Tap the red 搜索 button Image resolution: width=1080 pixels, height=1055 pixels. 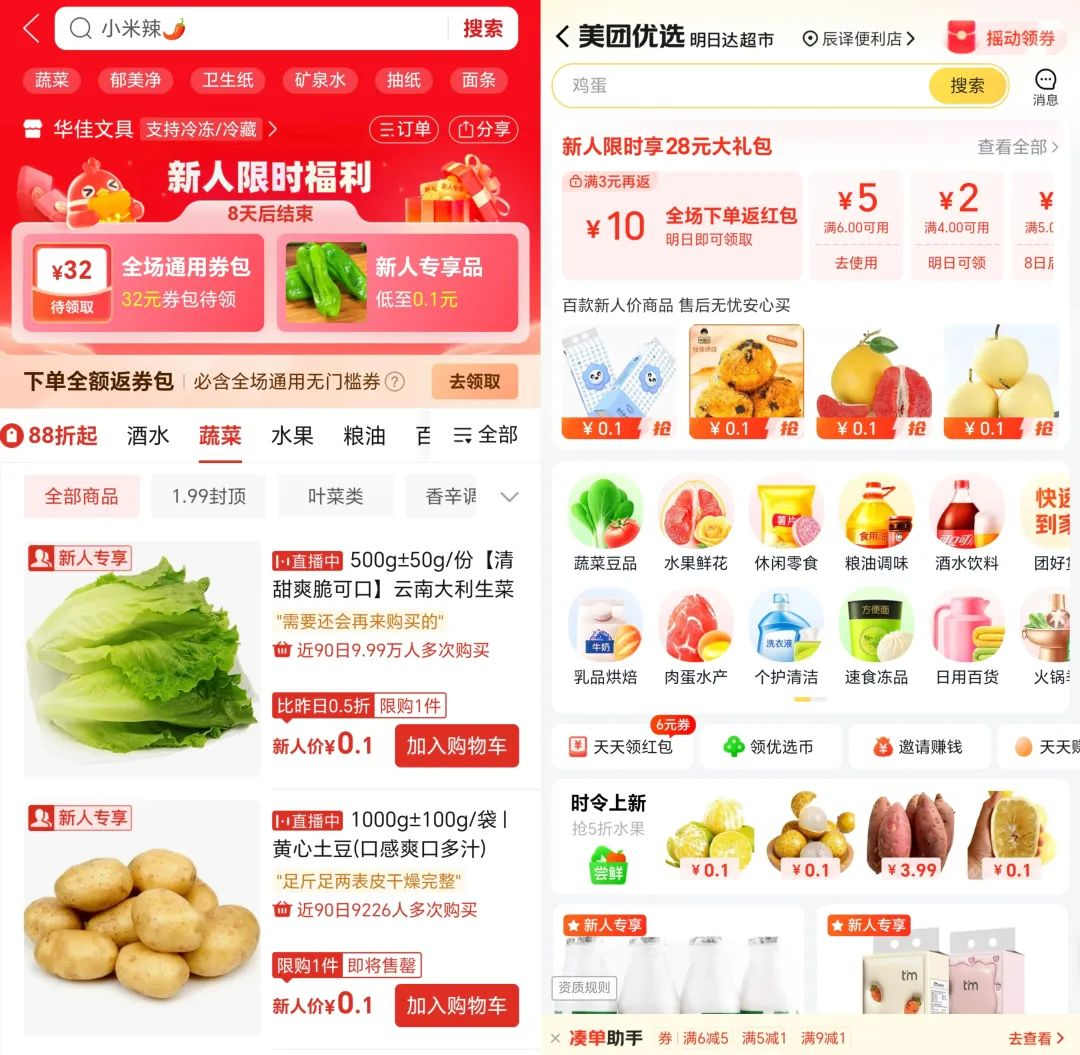[483, 29]
